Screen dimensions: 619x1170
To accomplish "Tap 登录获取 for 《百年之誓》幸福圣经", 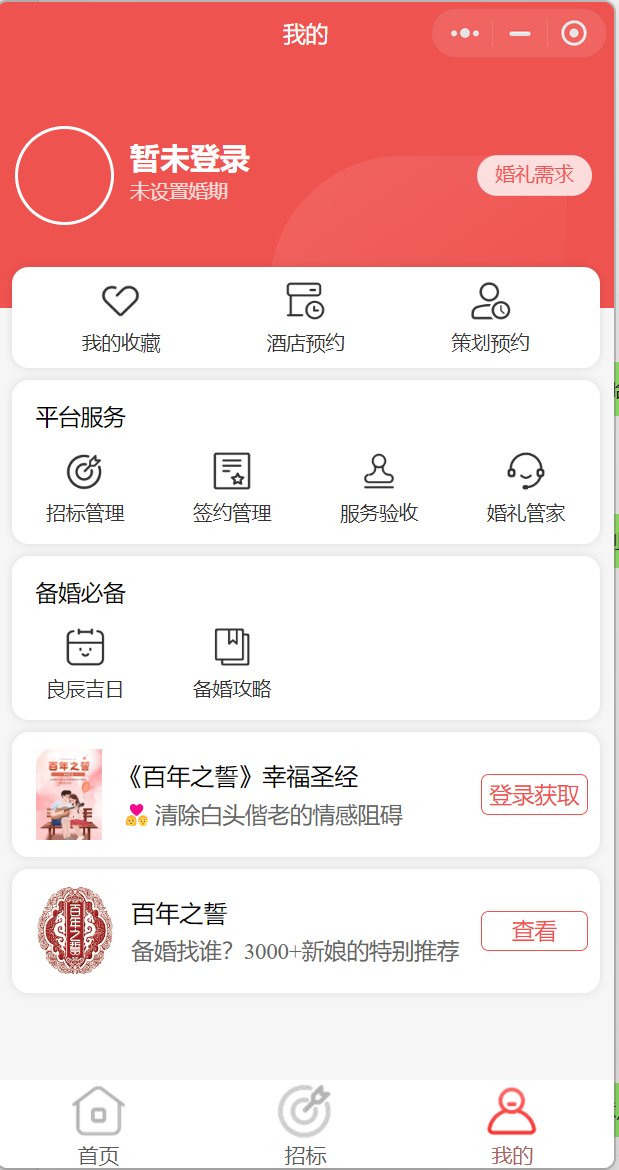I will click(x=534, y=795).
